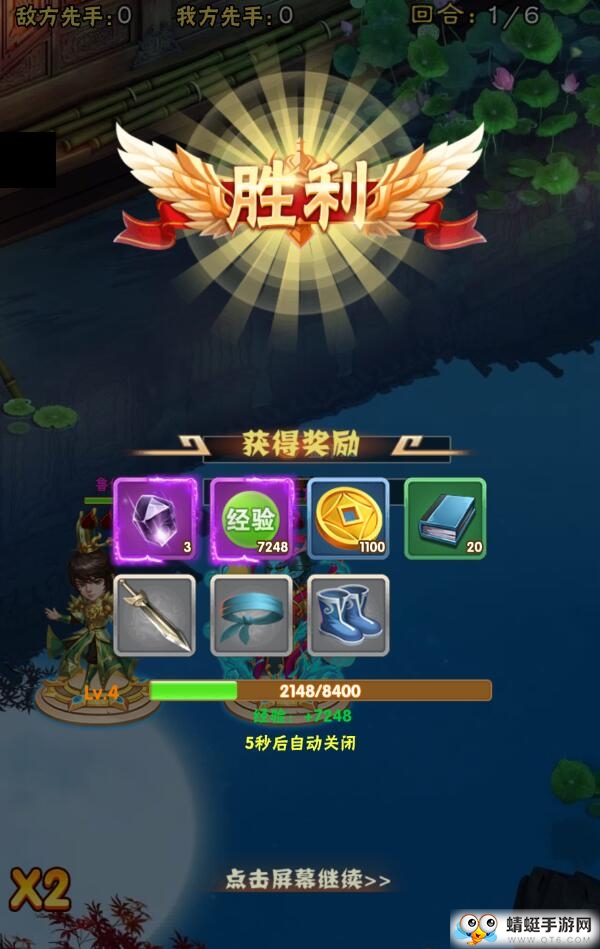Inspect the blue boots equipment reward

coord(348,615)
